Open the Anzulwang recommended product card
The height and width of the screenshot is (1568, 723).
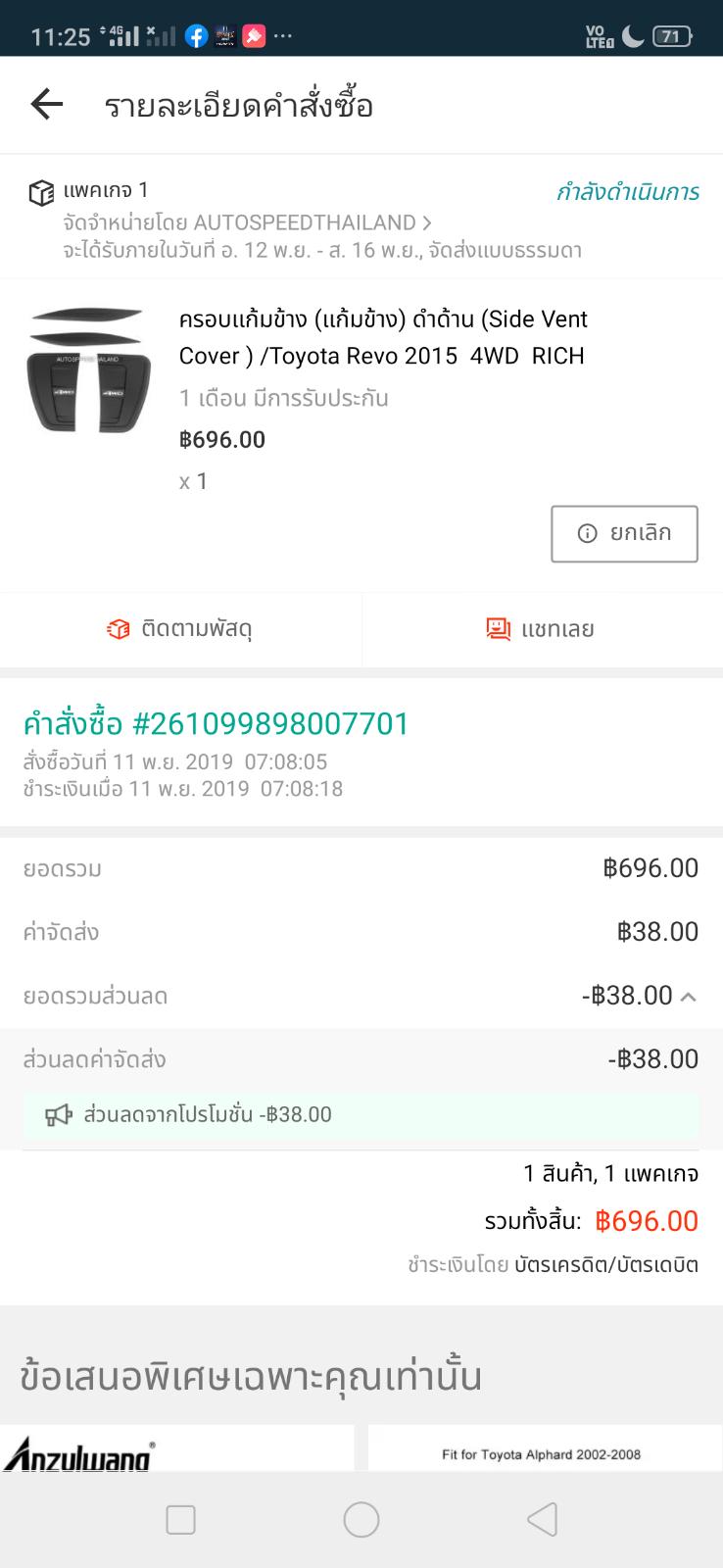176,1448
